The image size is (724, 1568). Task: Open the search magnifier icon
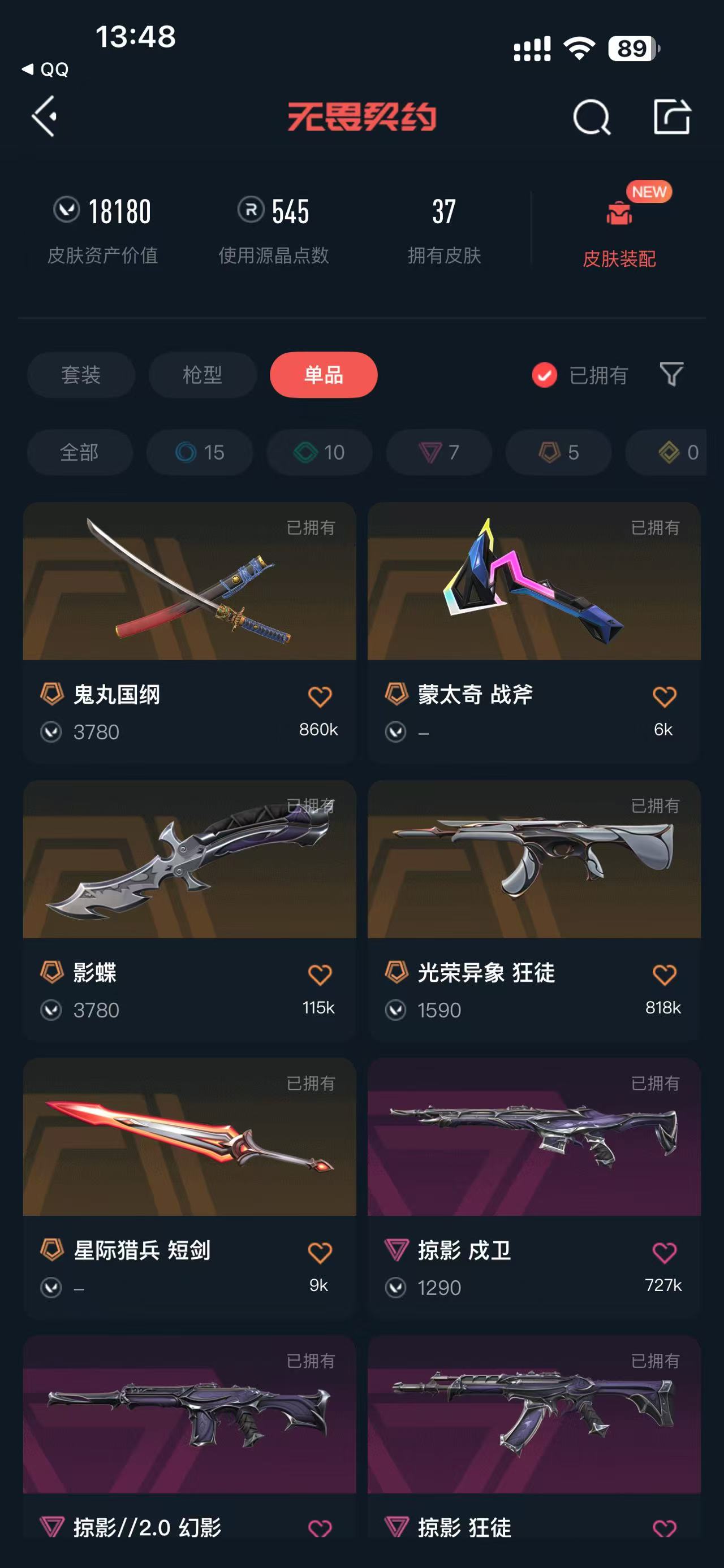coord(591,117)
